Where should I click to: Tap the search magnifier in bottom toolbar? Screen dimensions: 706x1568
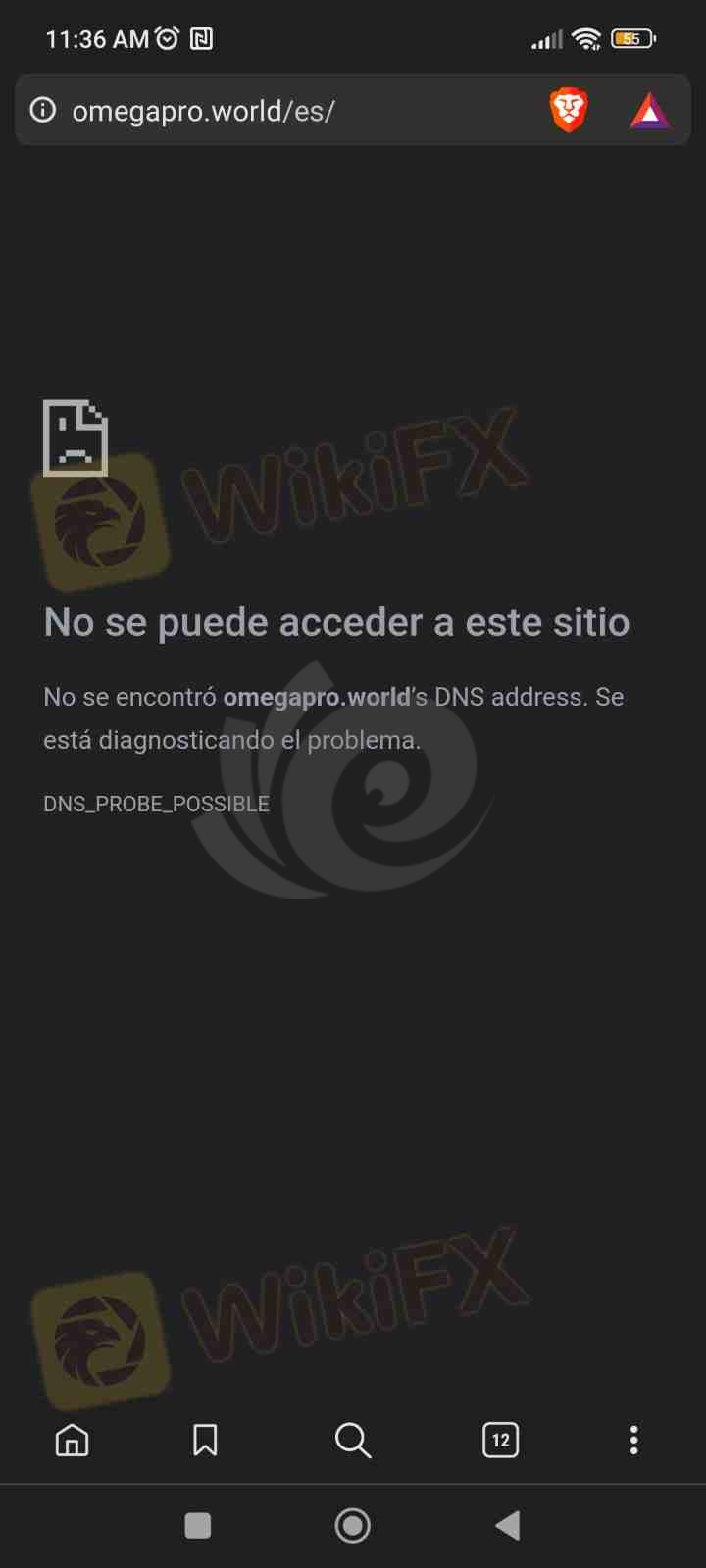(352, 1440)
